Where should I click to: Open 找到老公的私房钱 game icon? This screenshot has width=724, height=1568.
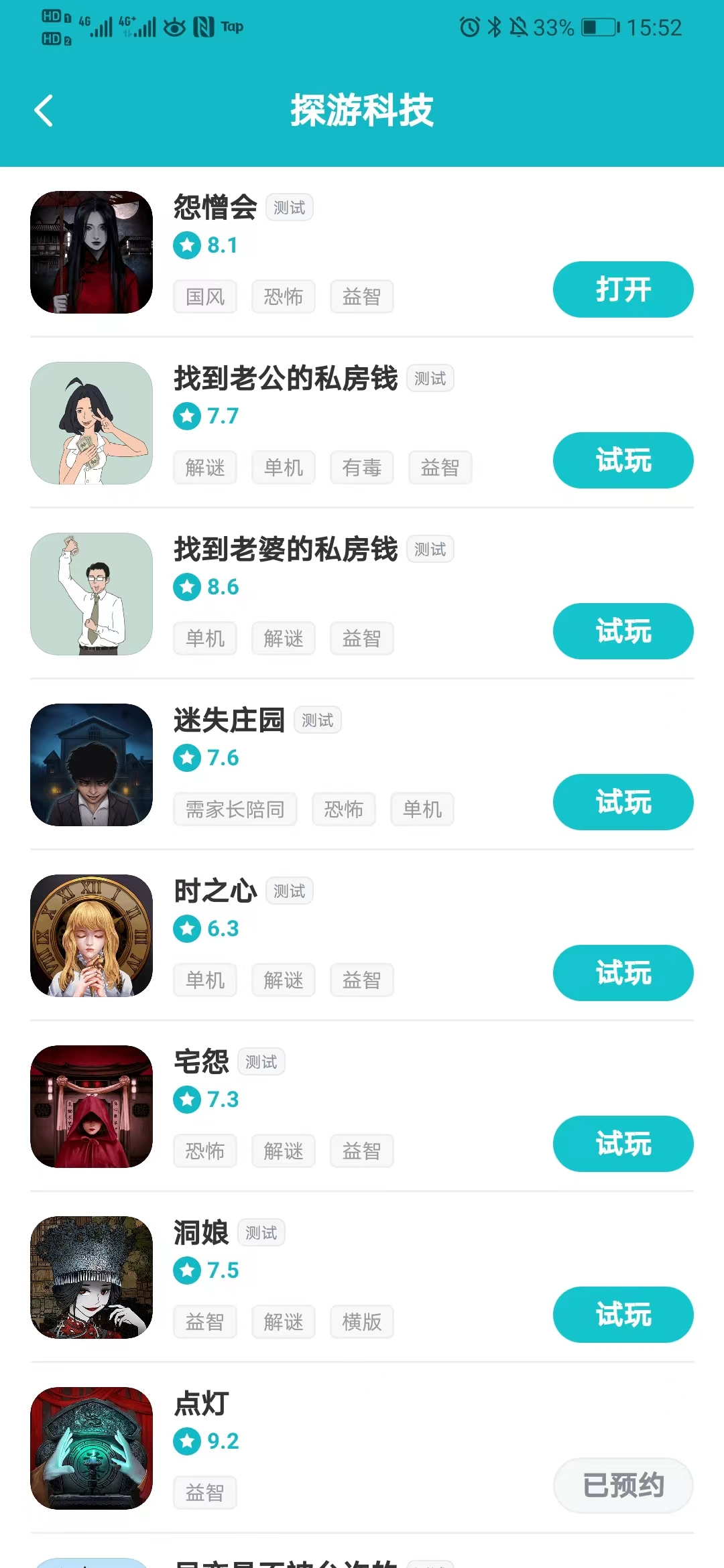pyautogui.click(x=92, y=423)
